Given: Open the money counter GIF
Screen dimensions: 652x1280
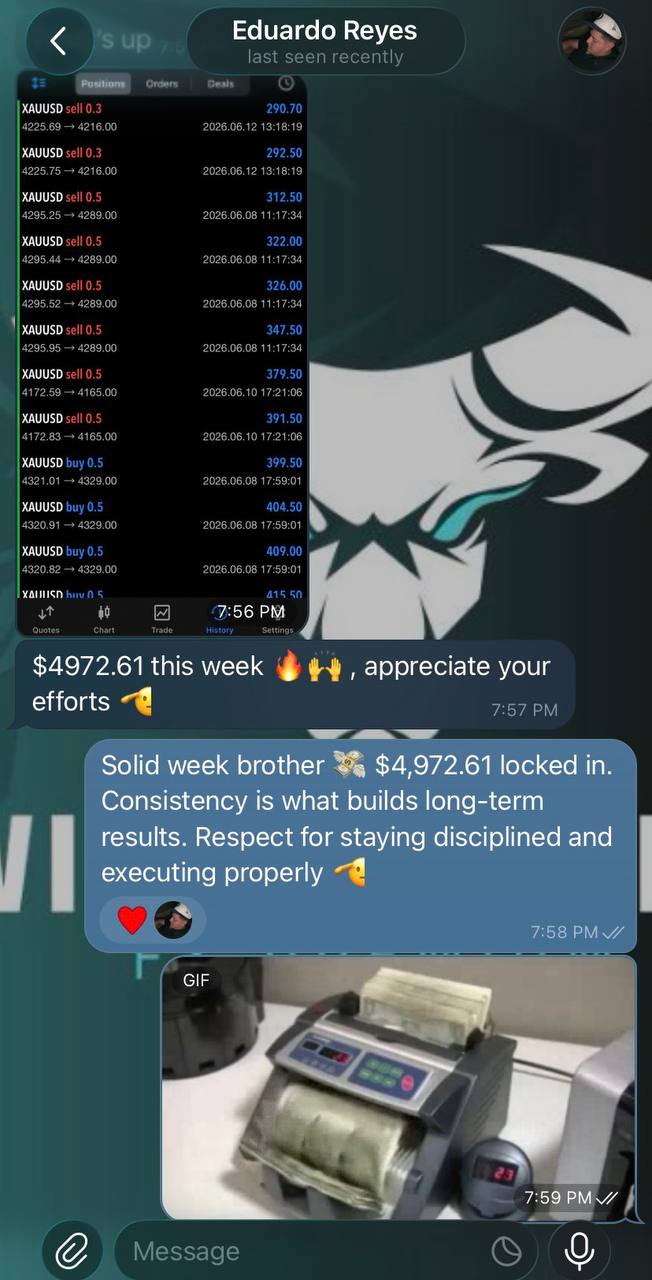Looking at the screenshot, I should pos(398,1088).
